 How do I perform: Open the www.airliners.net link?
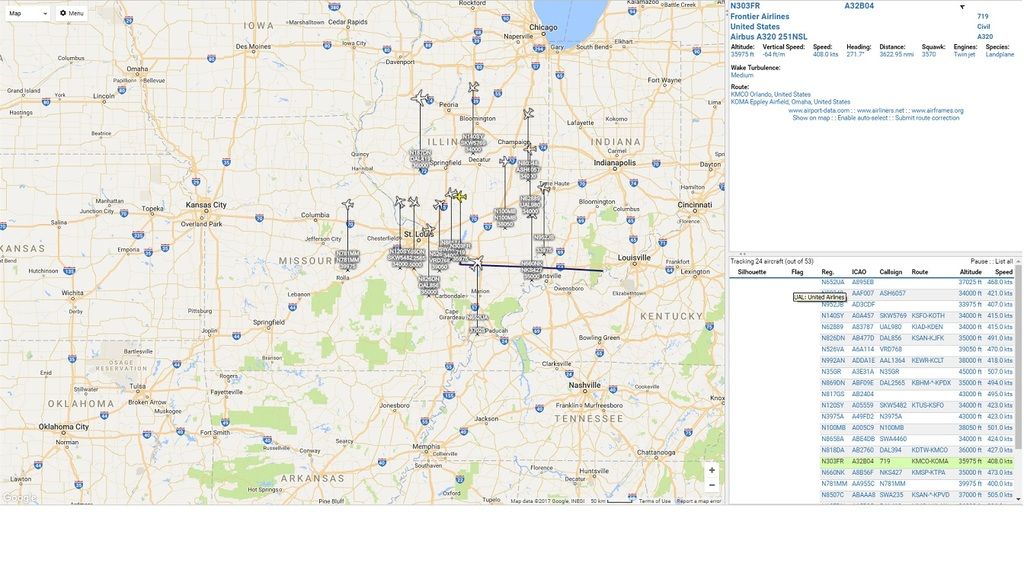tap(881, 110)
